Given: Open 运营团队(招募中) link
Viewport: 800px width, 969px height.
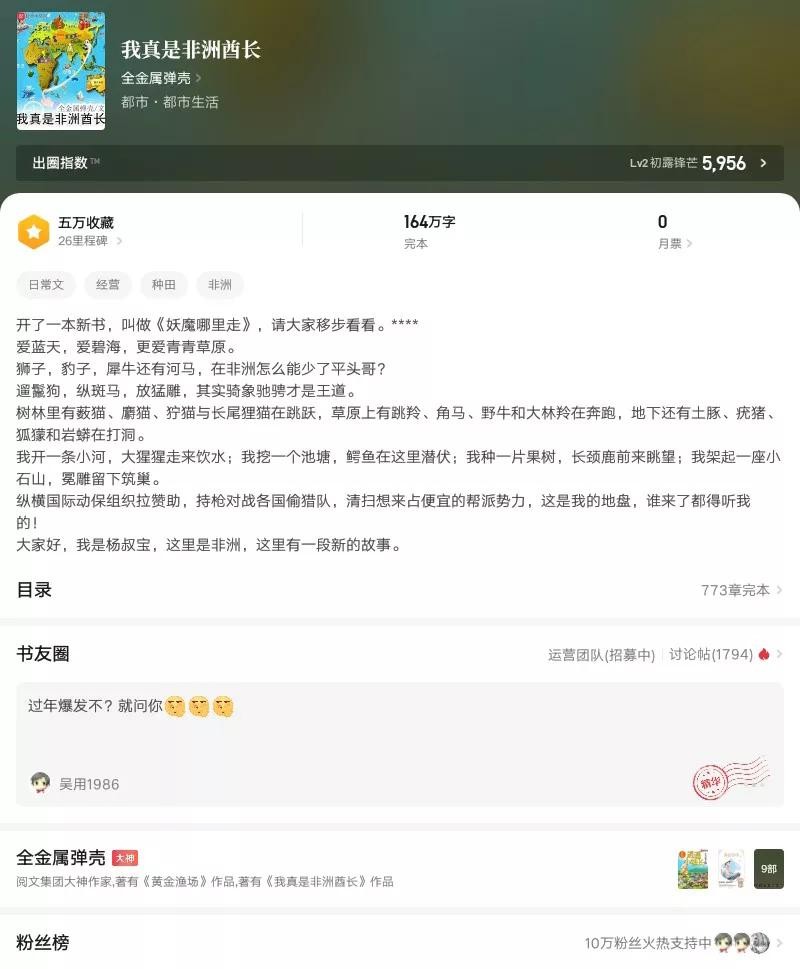Looking at the screenshot, I should coord(601,655).
